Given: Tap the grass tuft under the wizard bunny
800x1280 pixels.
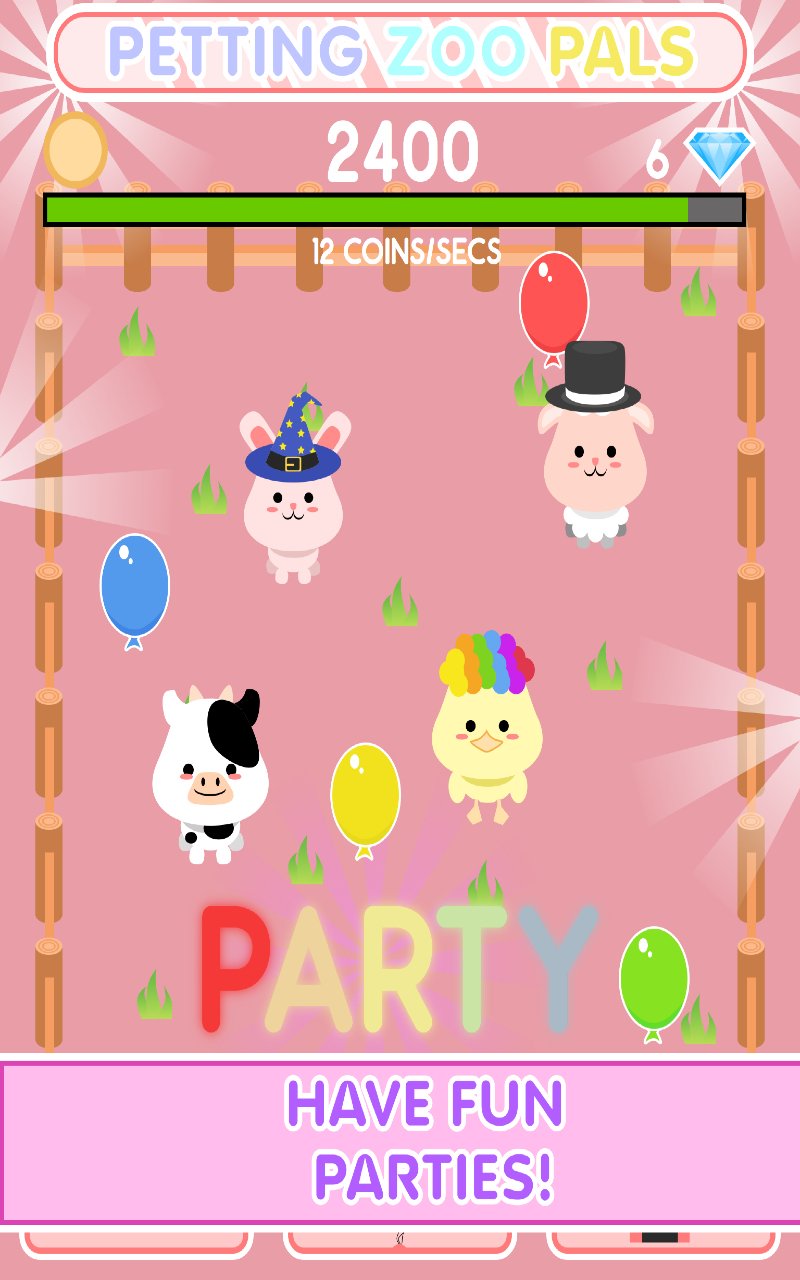Looking at the screenshot, I should pos(398,600).
